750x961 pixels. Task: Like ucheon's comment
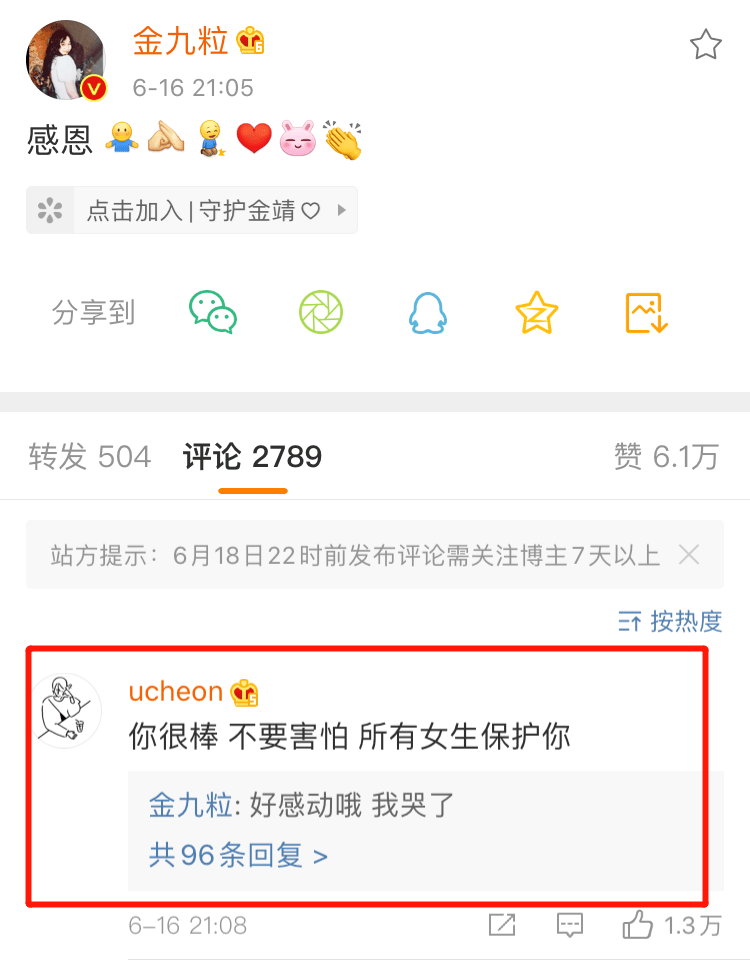tap(638, 925)
